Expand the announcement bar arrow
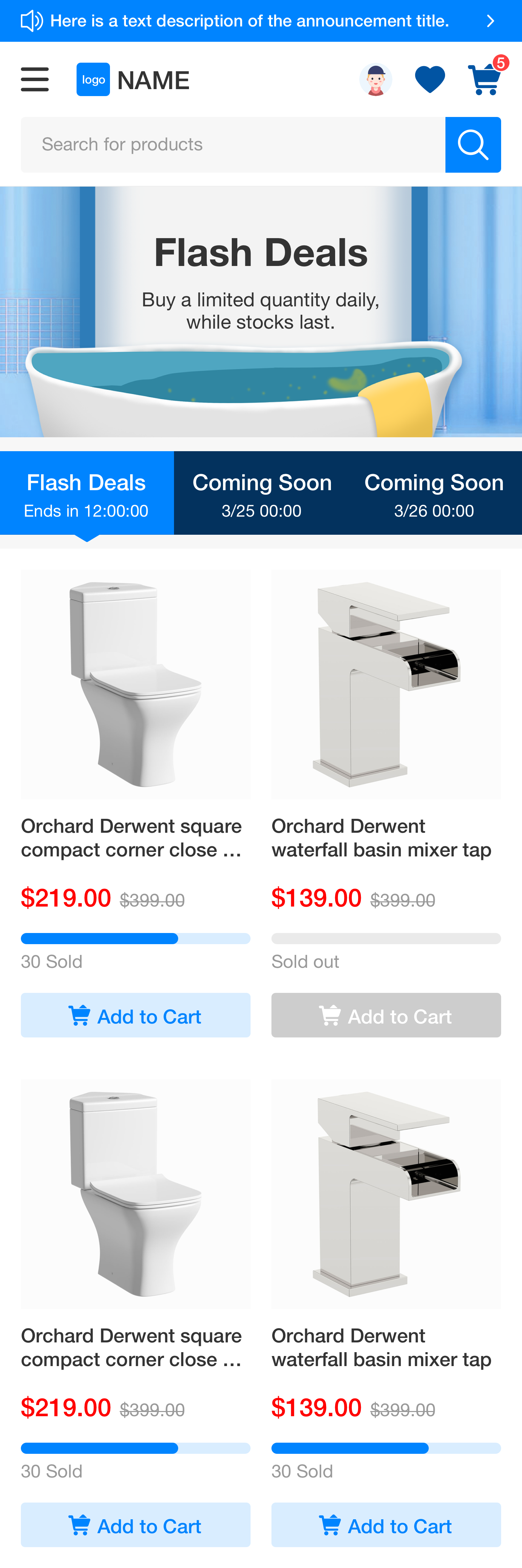 [x=490, y=21]
